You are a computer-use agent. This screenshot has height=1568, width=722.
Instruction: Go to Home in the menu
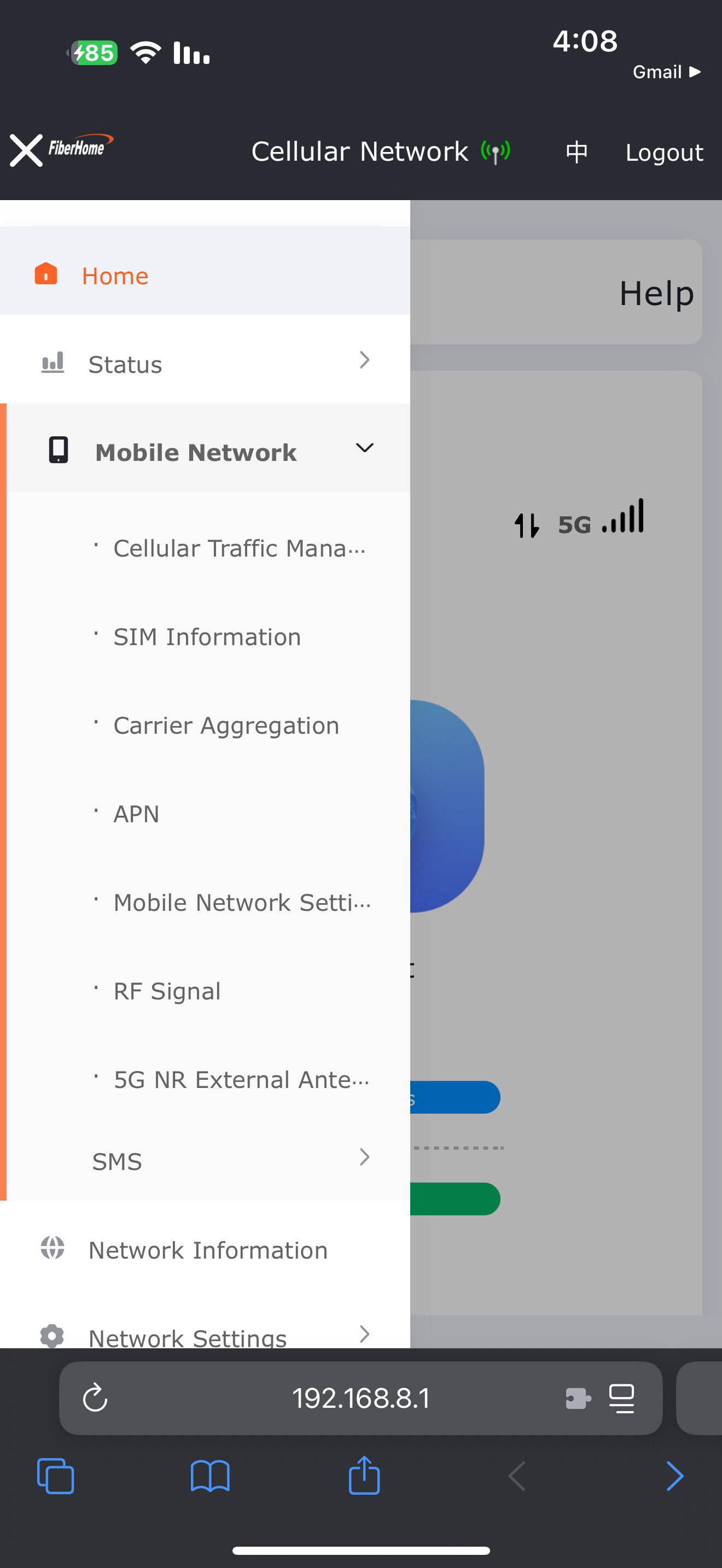205,276
